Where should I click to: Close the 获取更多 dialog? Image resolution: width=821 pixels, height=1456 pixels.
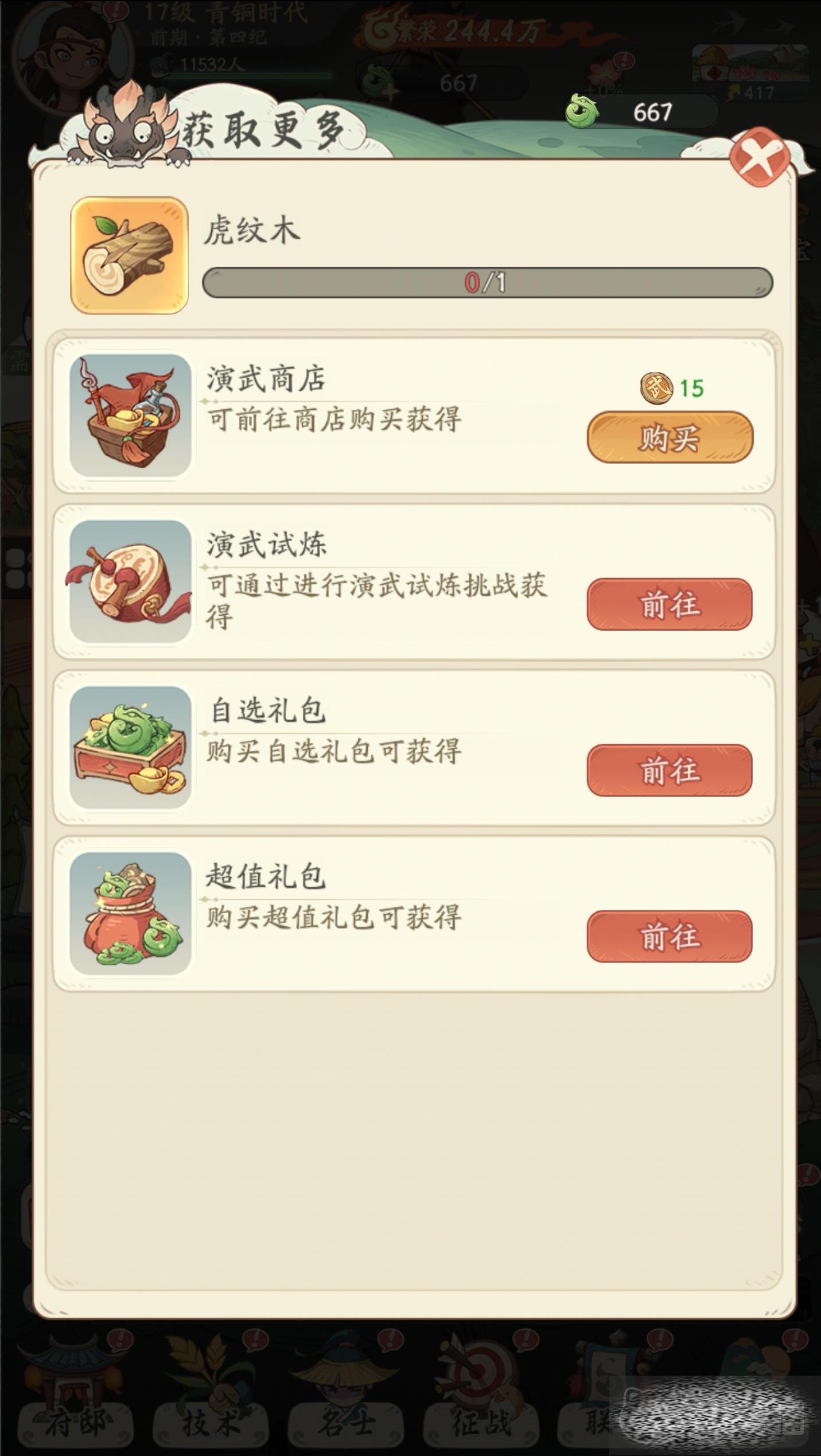pos(759,157)
